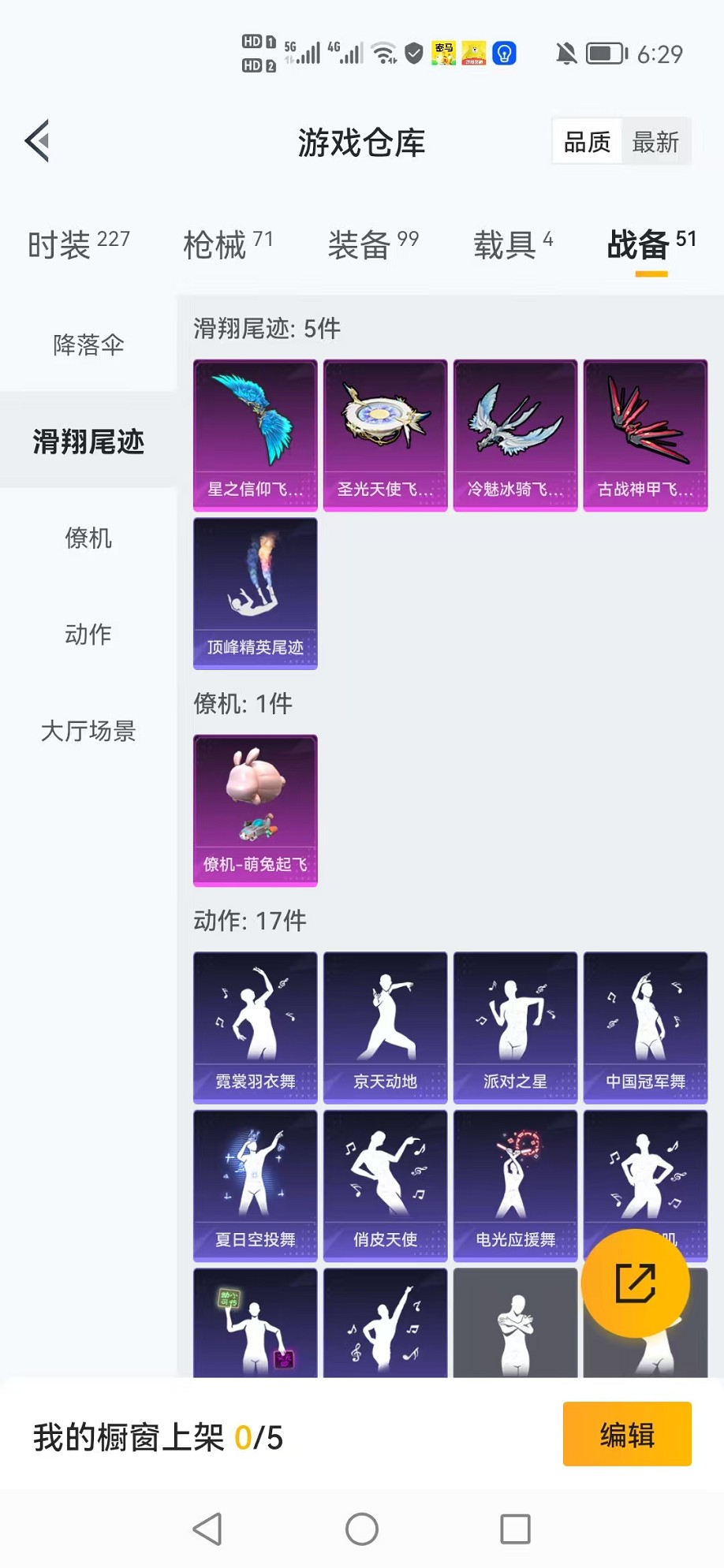Open the 霓裳羽衣舞 emote
This screenshot has height=1568, width=724.
(x=256, y=1027)
